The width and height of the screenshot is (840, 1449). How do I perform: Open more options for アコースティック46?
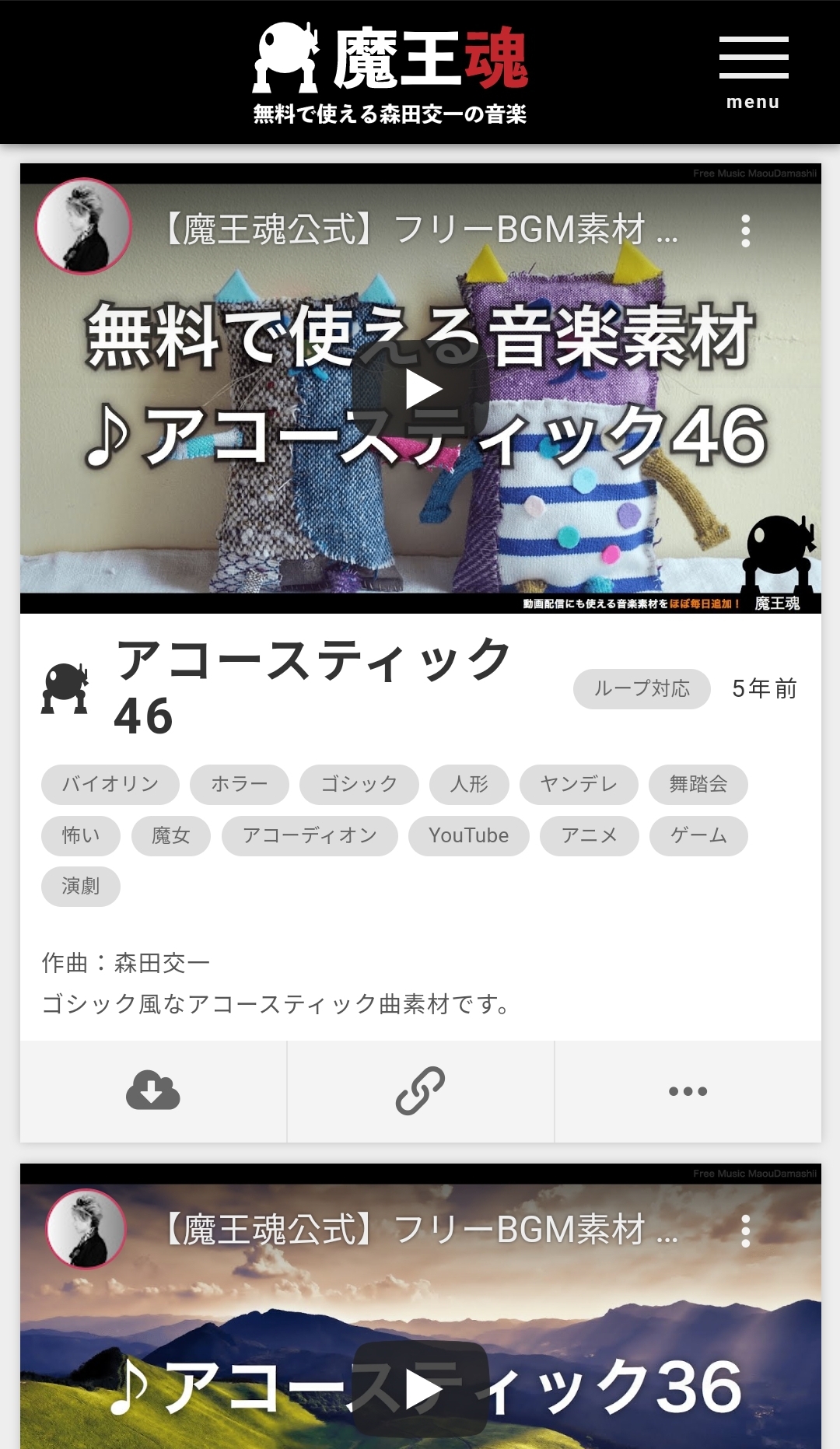pyautogui.click(x=688, y=1090)
